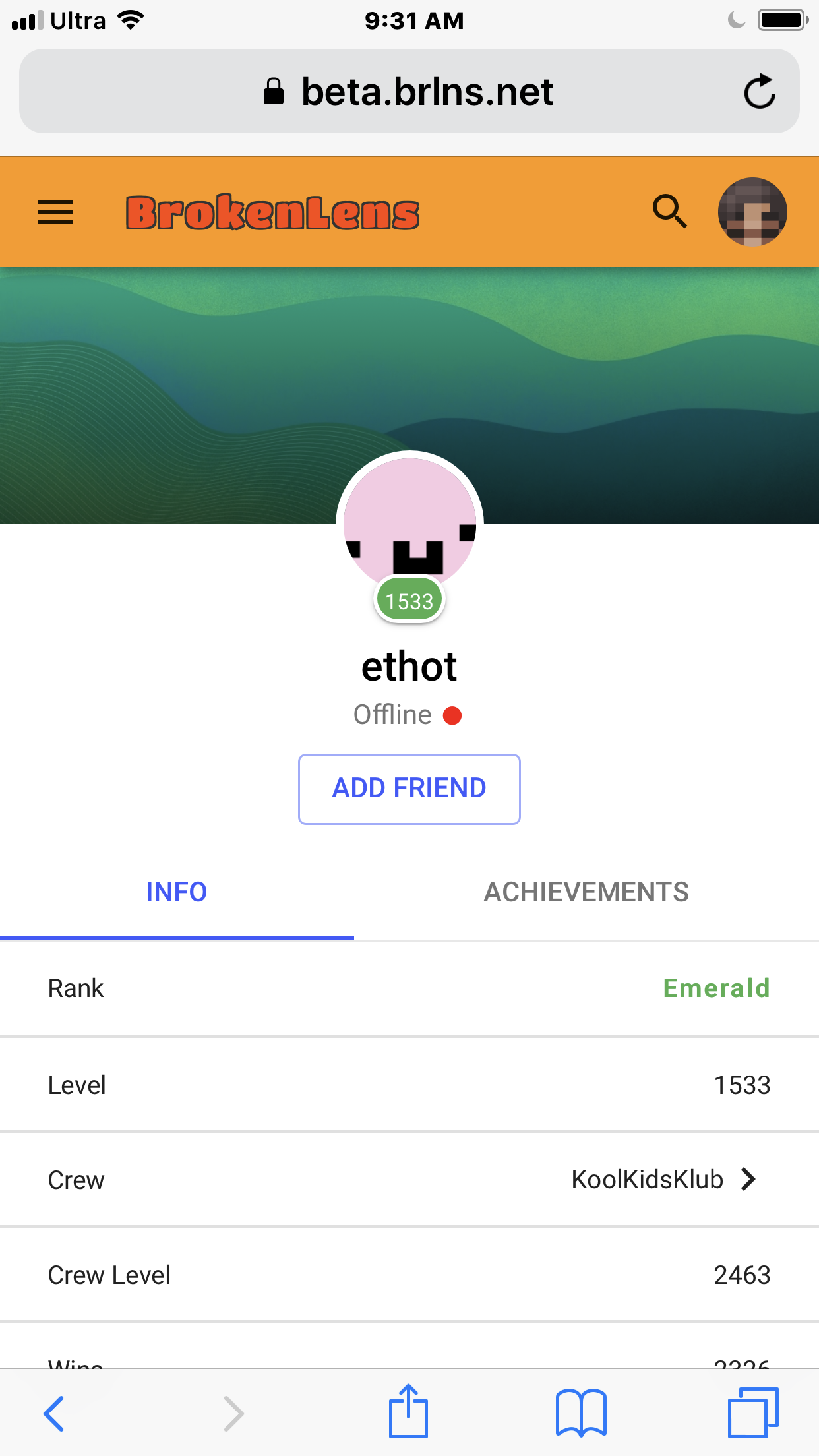Add ethot as a friend
The image size is (819, 1456).
(x=409, y=789)
